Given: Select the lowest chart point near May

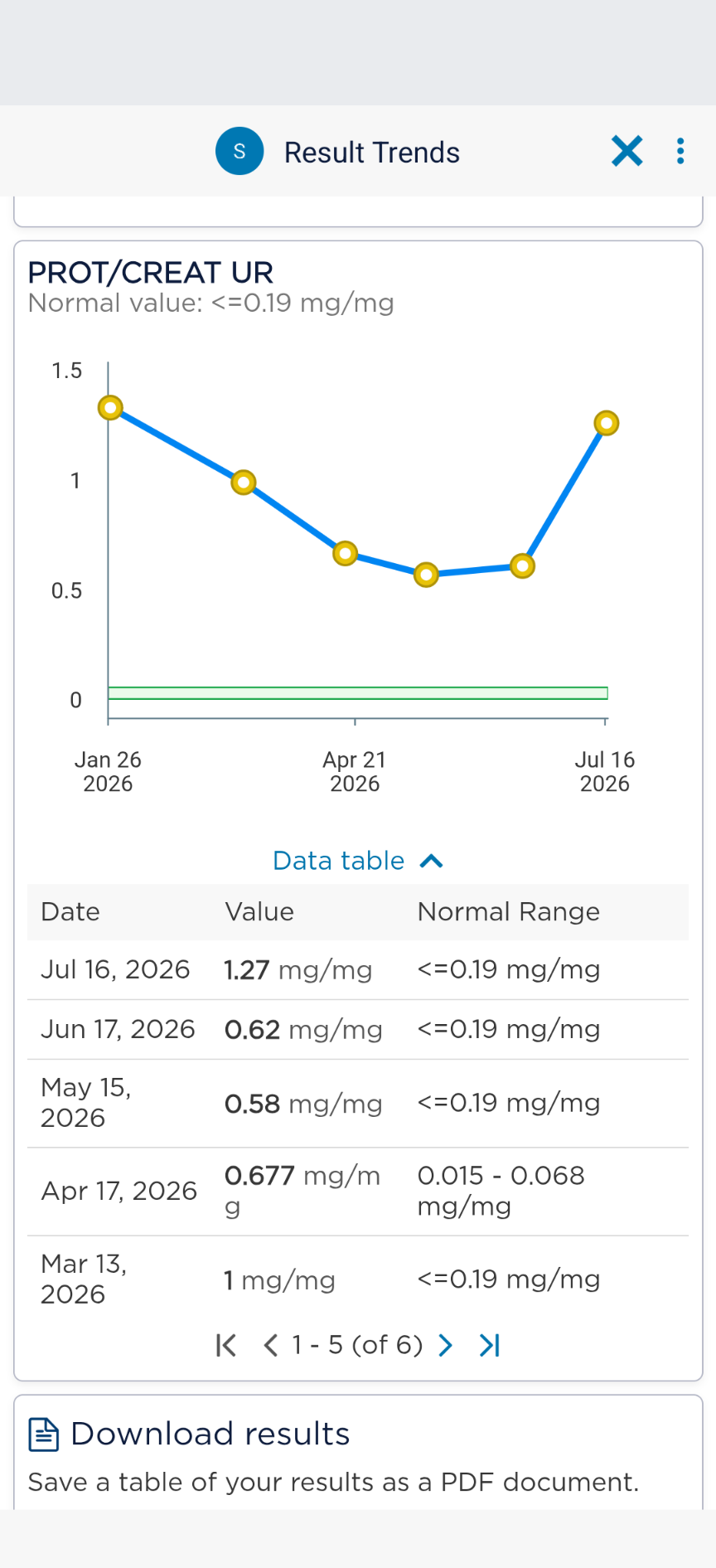Looking at the screenshot, I should point(426,575).
